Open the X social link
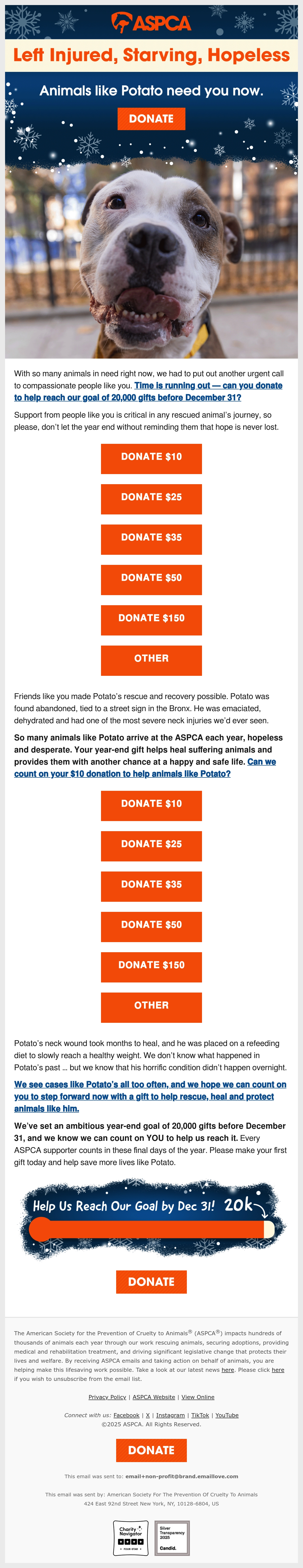Image resolution: width=303 pixels, height=1568 pixels. point(147,1415)
